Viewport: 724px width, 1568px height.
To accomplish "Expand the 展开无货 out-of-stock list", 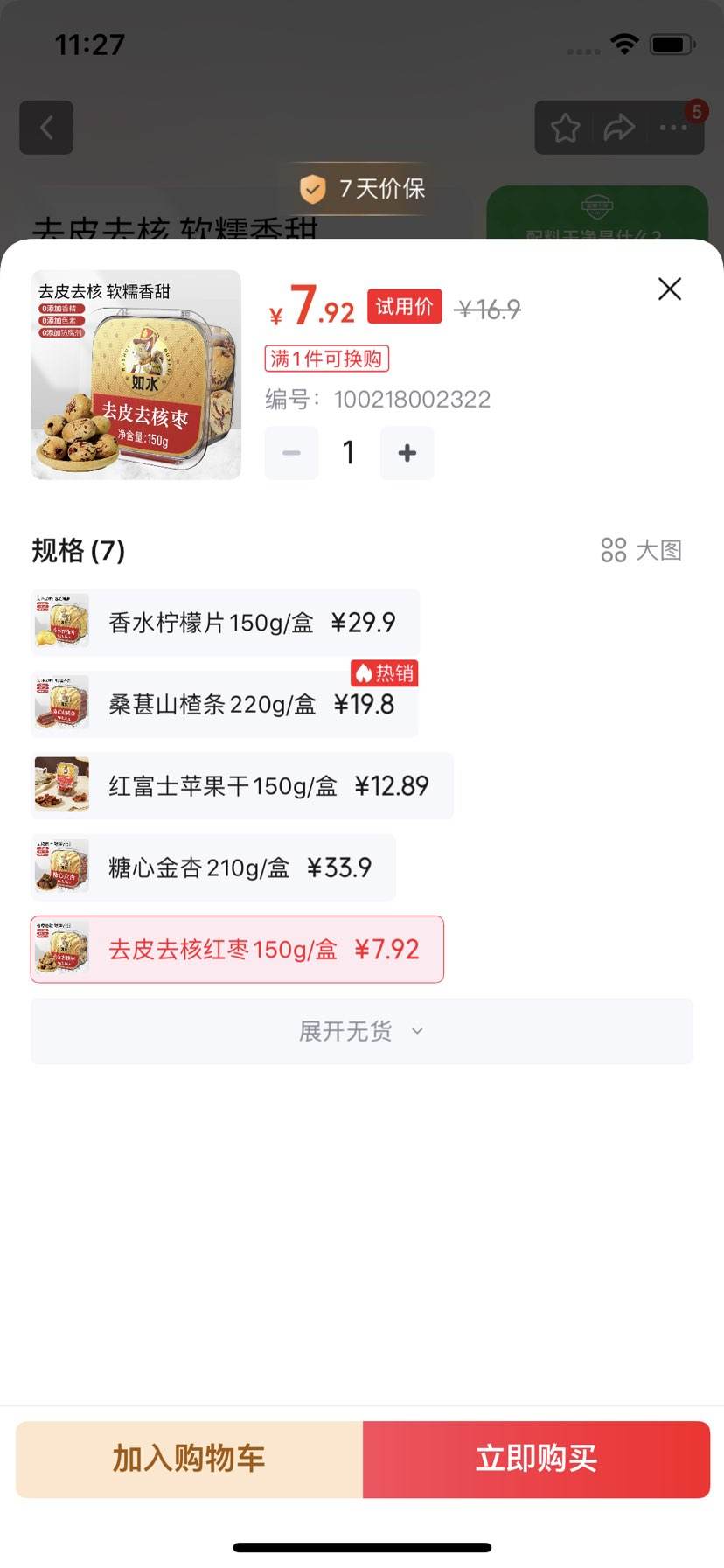I will pyautogui.click(x=361, y=1031).
